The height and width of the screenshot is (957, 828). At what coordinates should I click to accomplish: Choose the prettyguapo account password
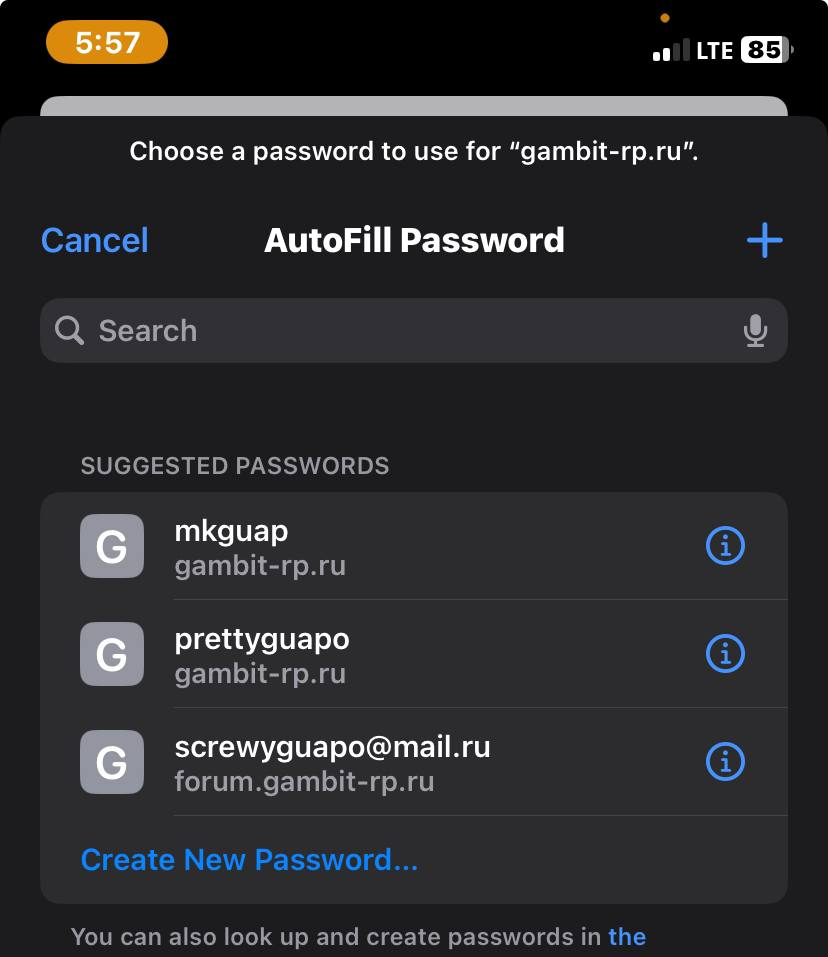[350, 655]
